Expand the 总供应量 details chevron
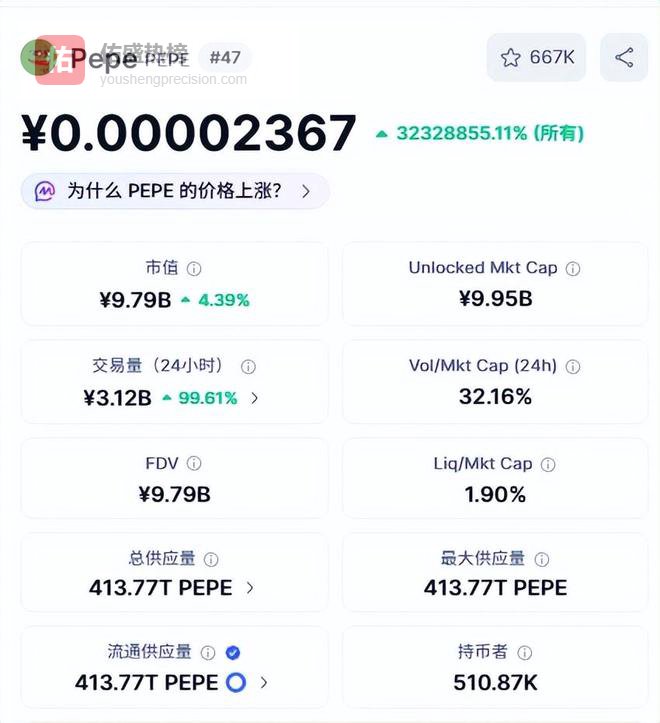The image size is (660, 723). click(x=250, y=588)
